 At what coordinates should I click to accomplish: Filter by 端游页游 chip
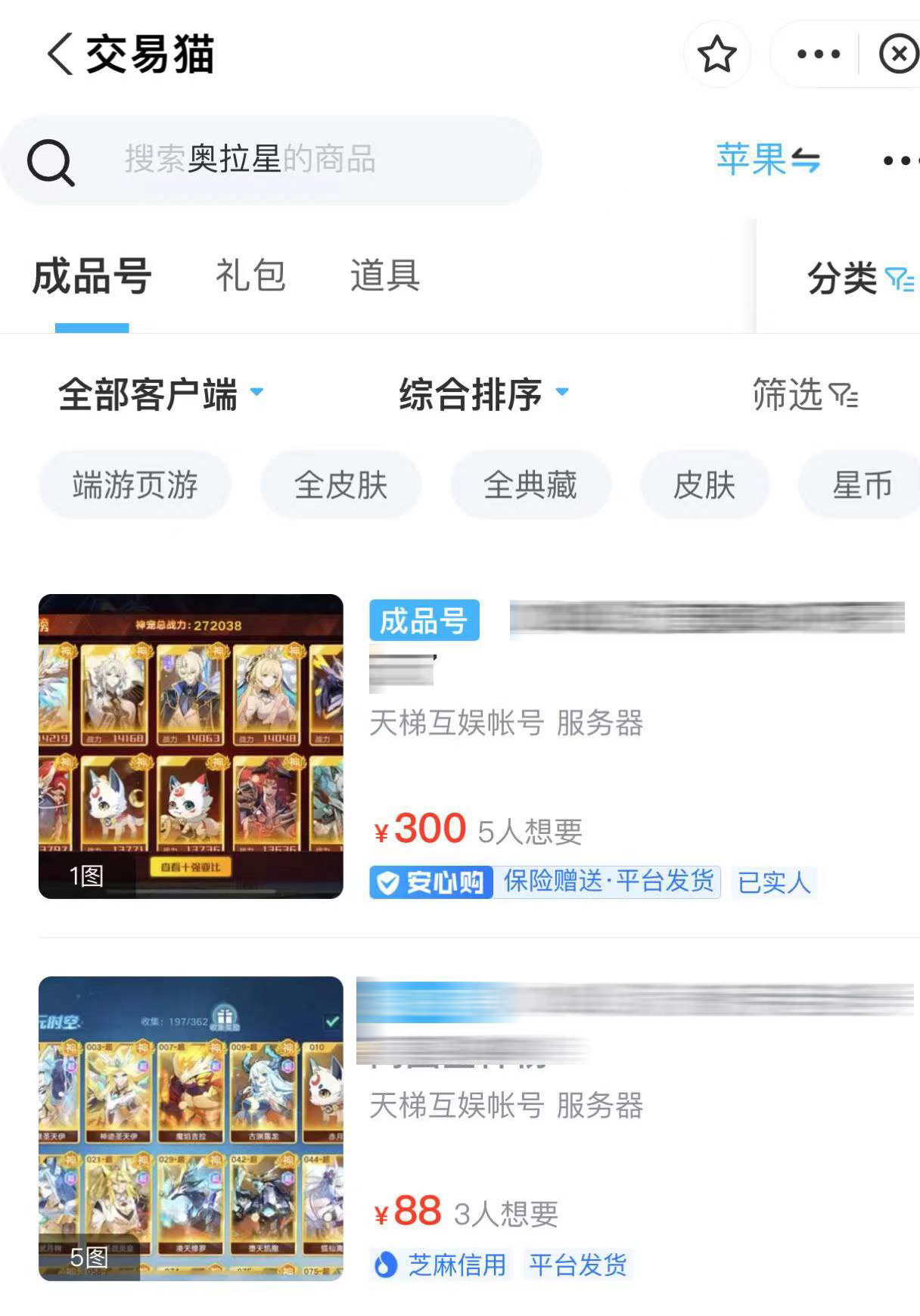pos(135,485)
